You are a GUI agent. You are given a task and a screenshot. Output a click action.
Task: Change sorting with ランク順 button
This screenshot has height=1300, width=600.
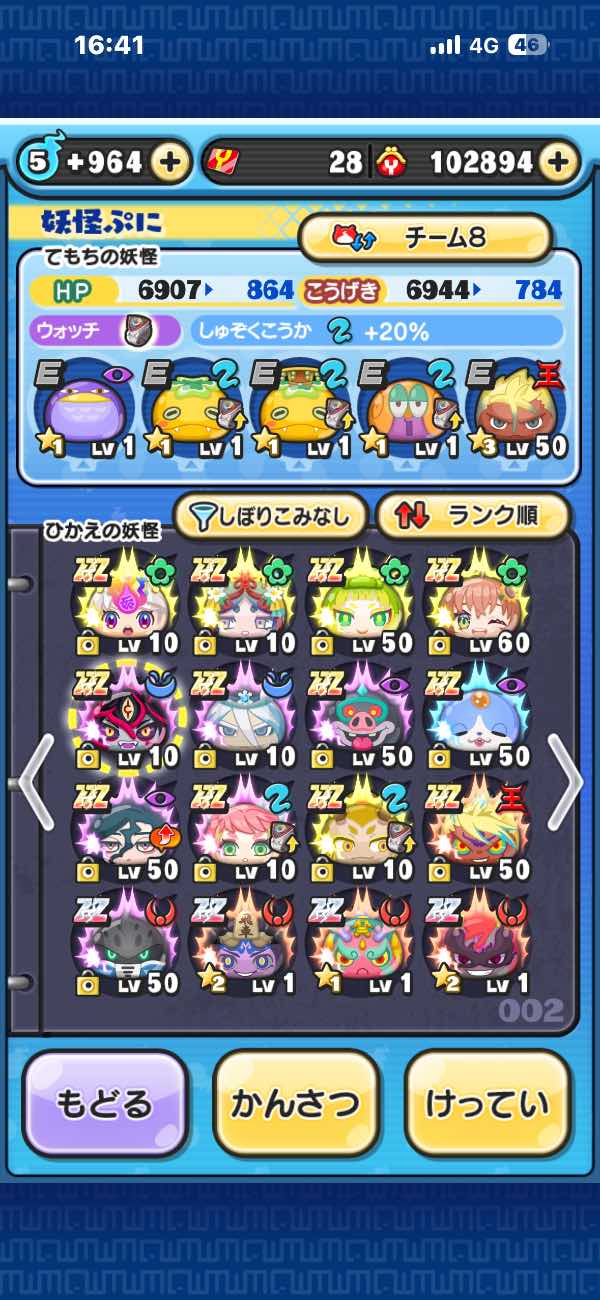click(x=473, y=516)
